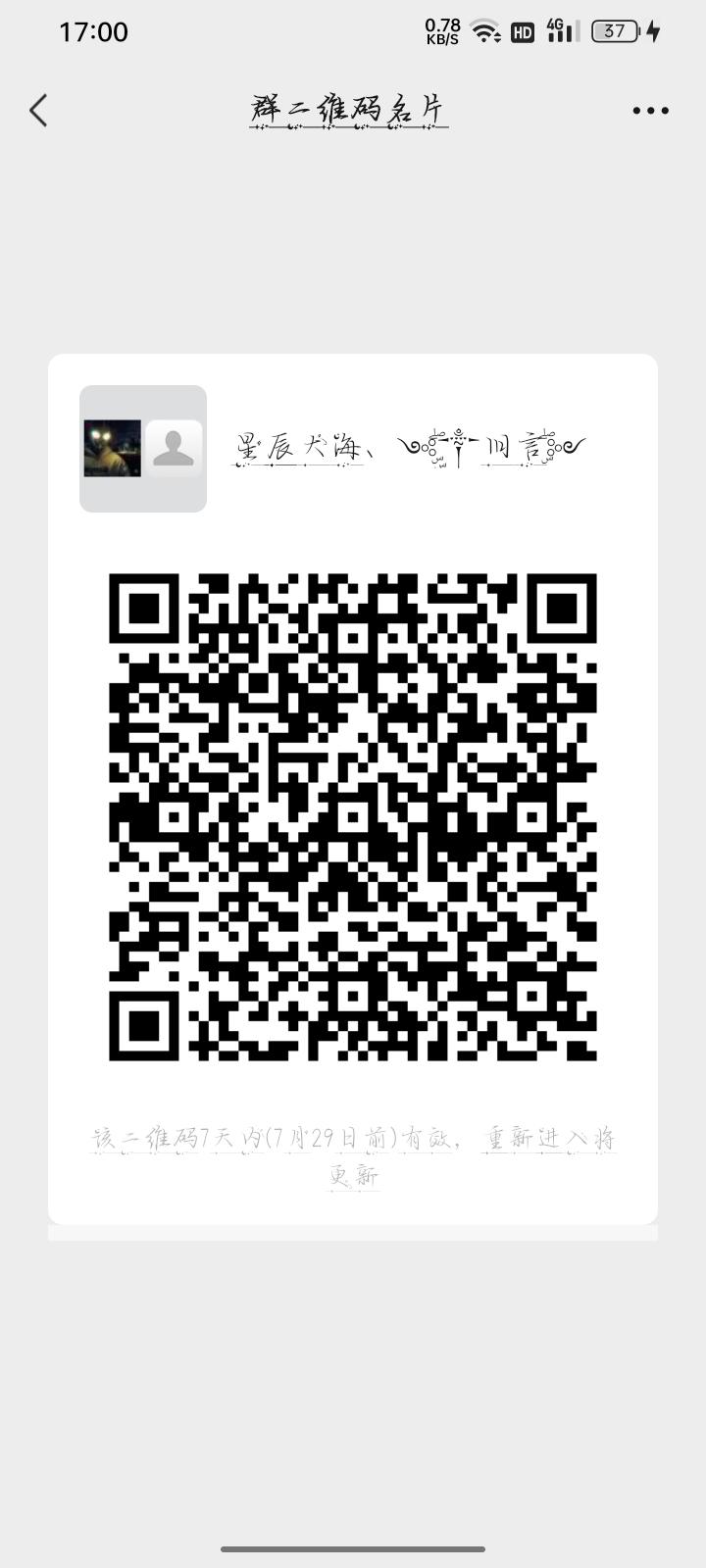The height and width of the screenshot is (1568, 706).
Task: Tap the 更新 text below the QR code
Action: point(353,1177)
